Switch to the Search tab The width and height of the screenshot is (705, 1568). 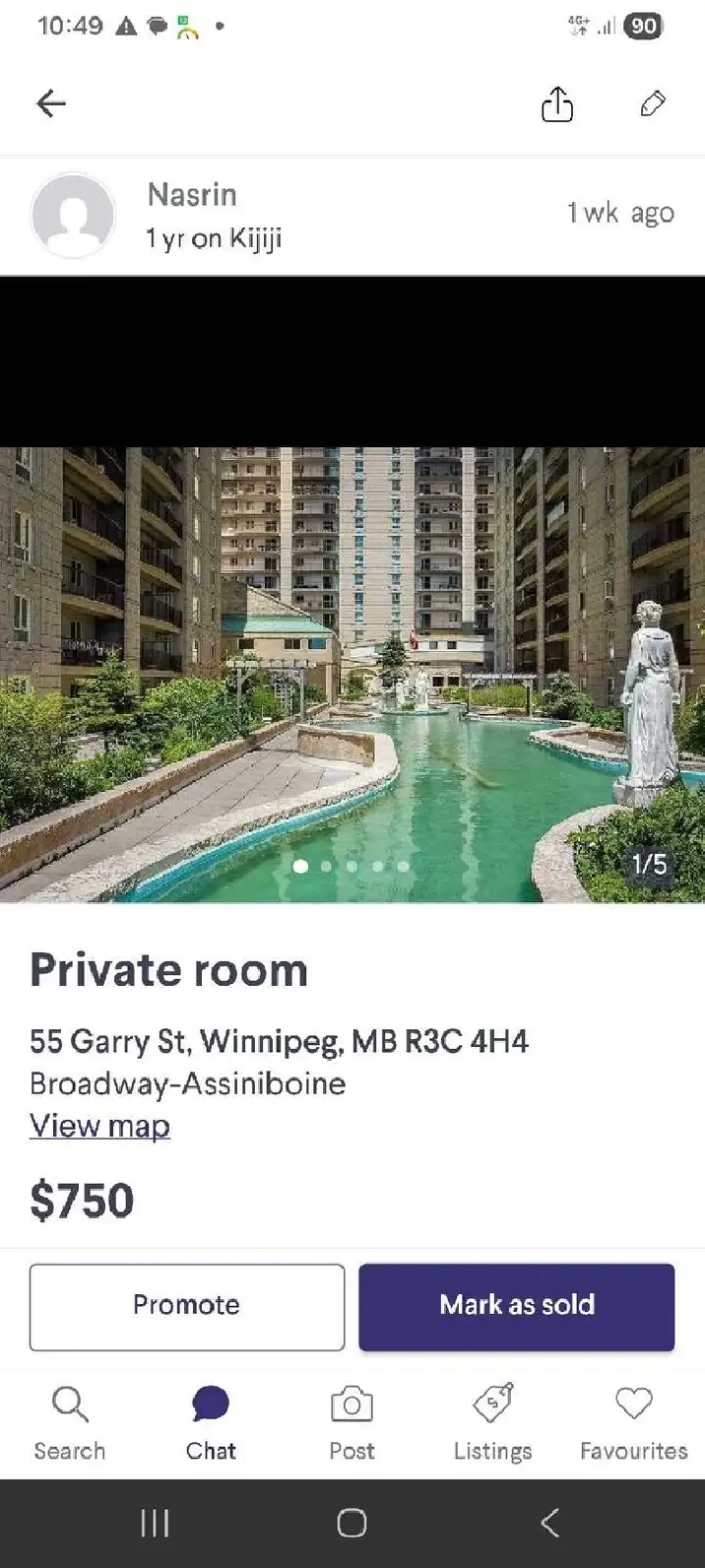(70, 1422)
